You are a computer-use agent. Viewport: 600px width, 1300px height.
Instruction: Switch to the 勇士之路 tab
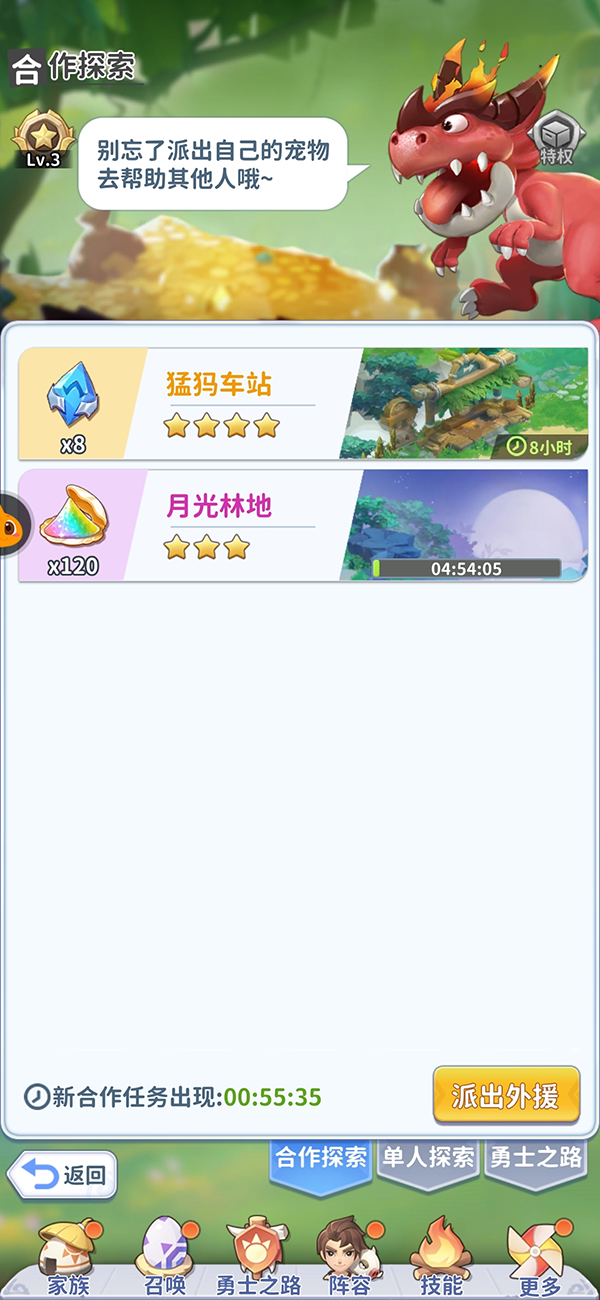coord(535,1160)
